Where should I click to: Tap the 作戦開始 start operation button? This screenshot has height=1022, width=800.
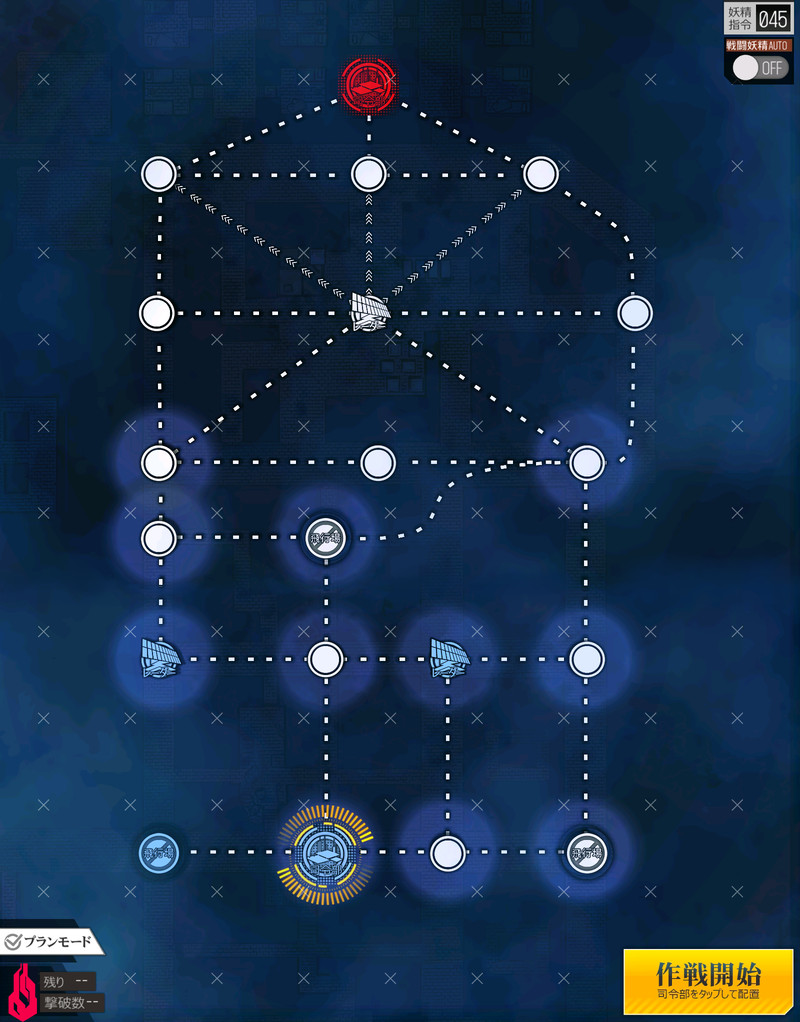click(708, 981)
